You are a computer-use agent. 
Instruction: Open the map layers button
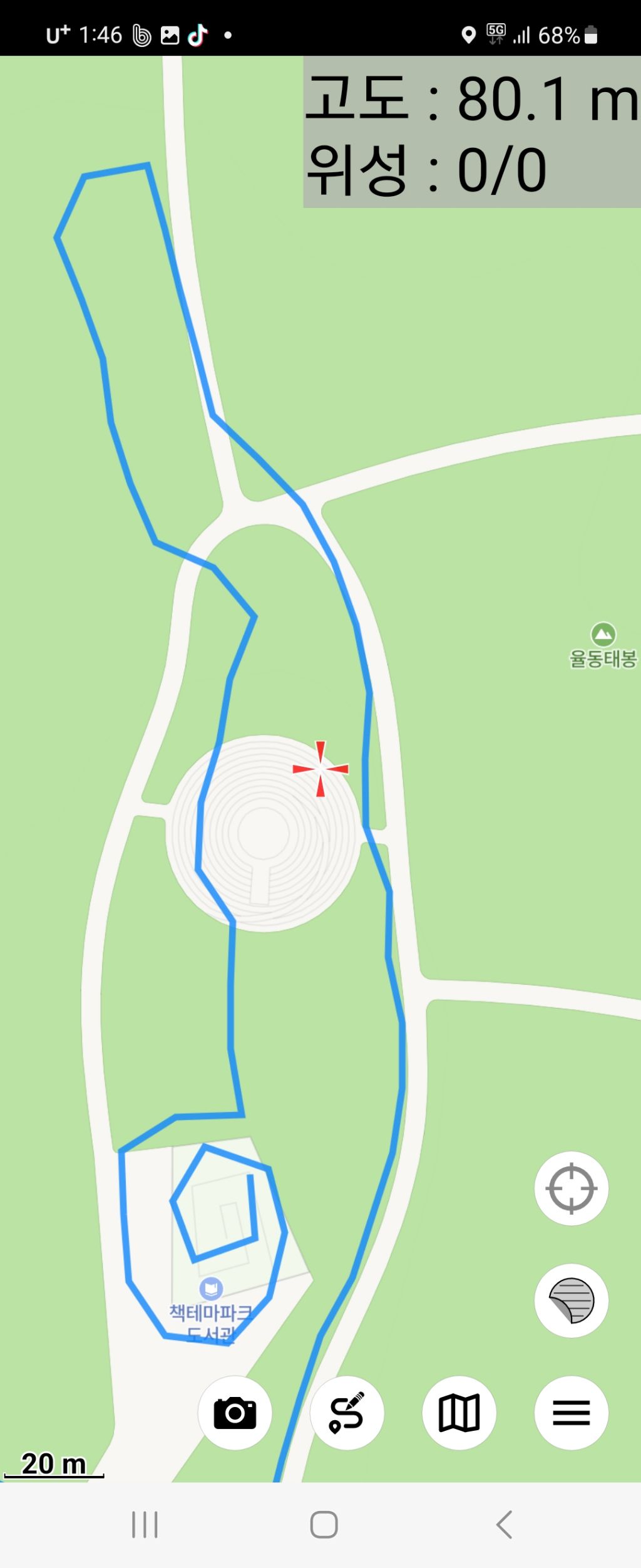[x=571, y=1301]
